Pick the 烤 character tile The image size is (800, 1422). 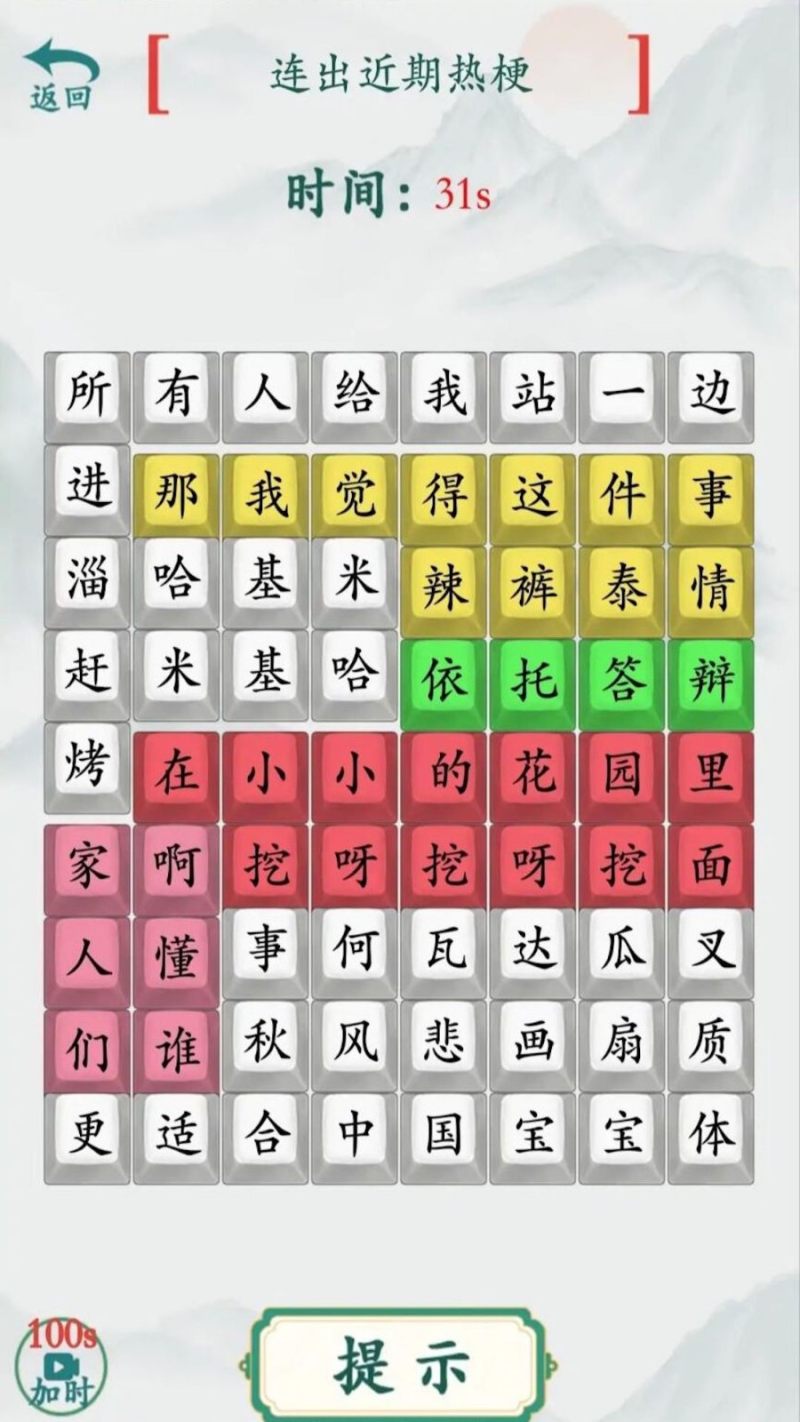coord(87,764)
